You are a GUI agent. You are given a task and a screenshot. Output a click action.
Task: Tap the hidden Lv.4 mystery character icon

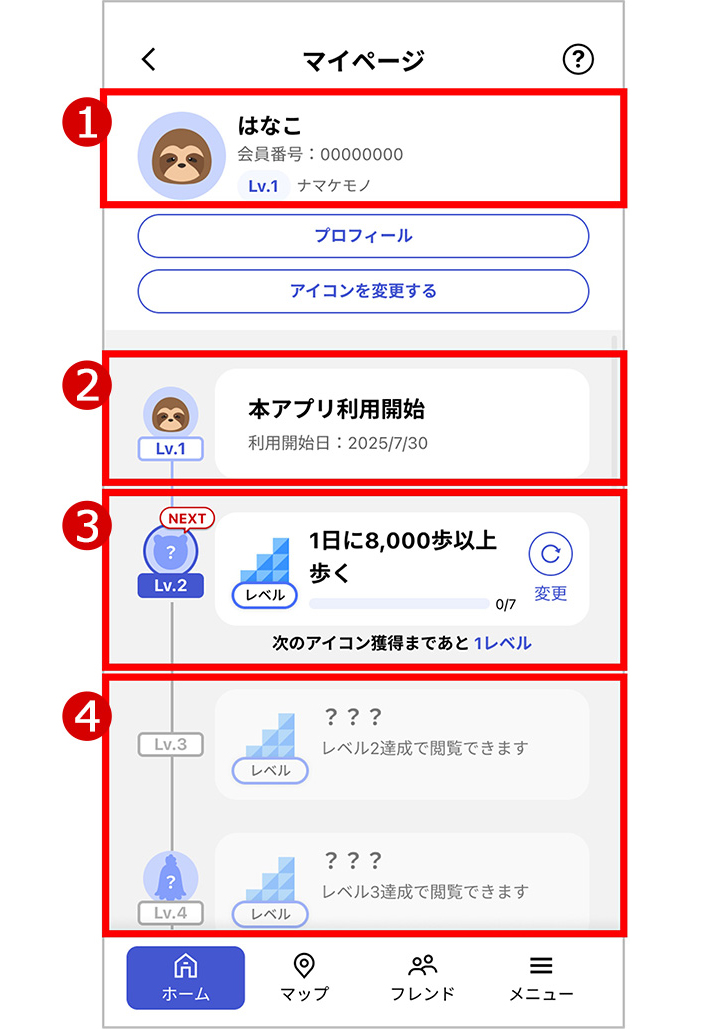[171, 877]
